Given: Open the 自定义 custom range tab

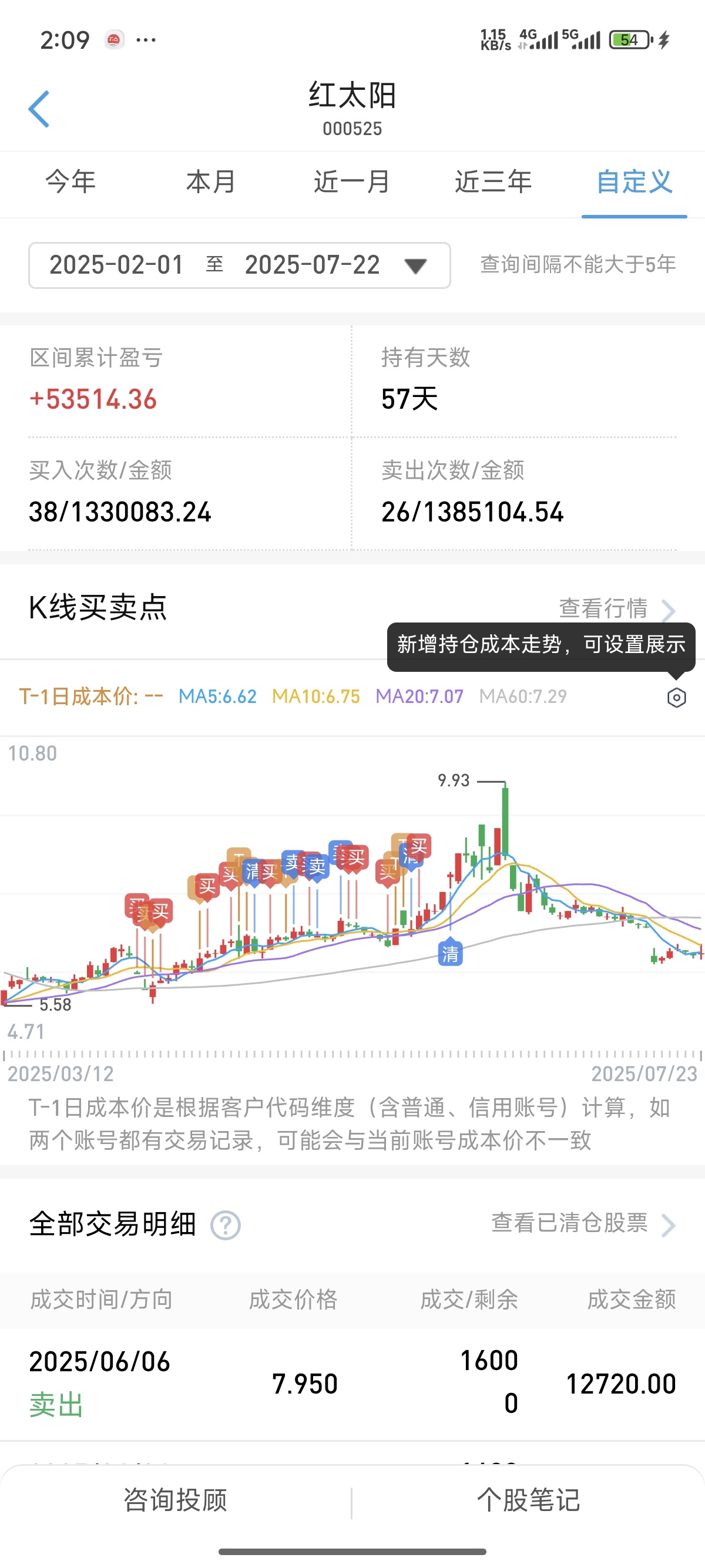Looking at the screenshot, I should pos(634,181).
